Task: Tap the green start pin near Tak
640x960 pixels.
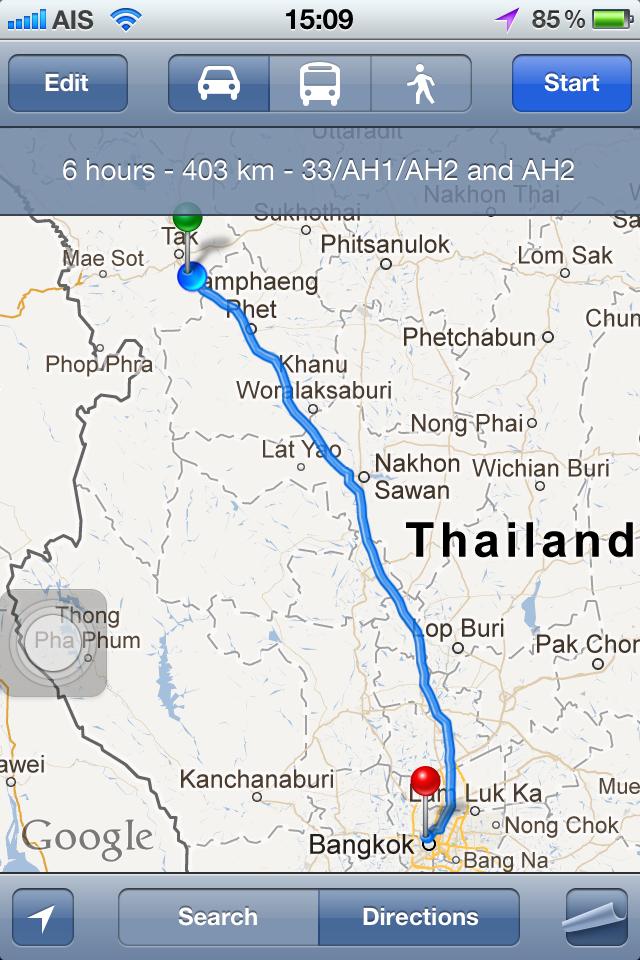Action: point(187,218)
